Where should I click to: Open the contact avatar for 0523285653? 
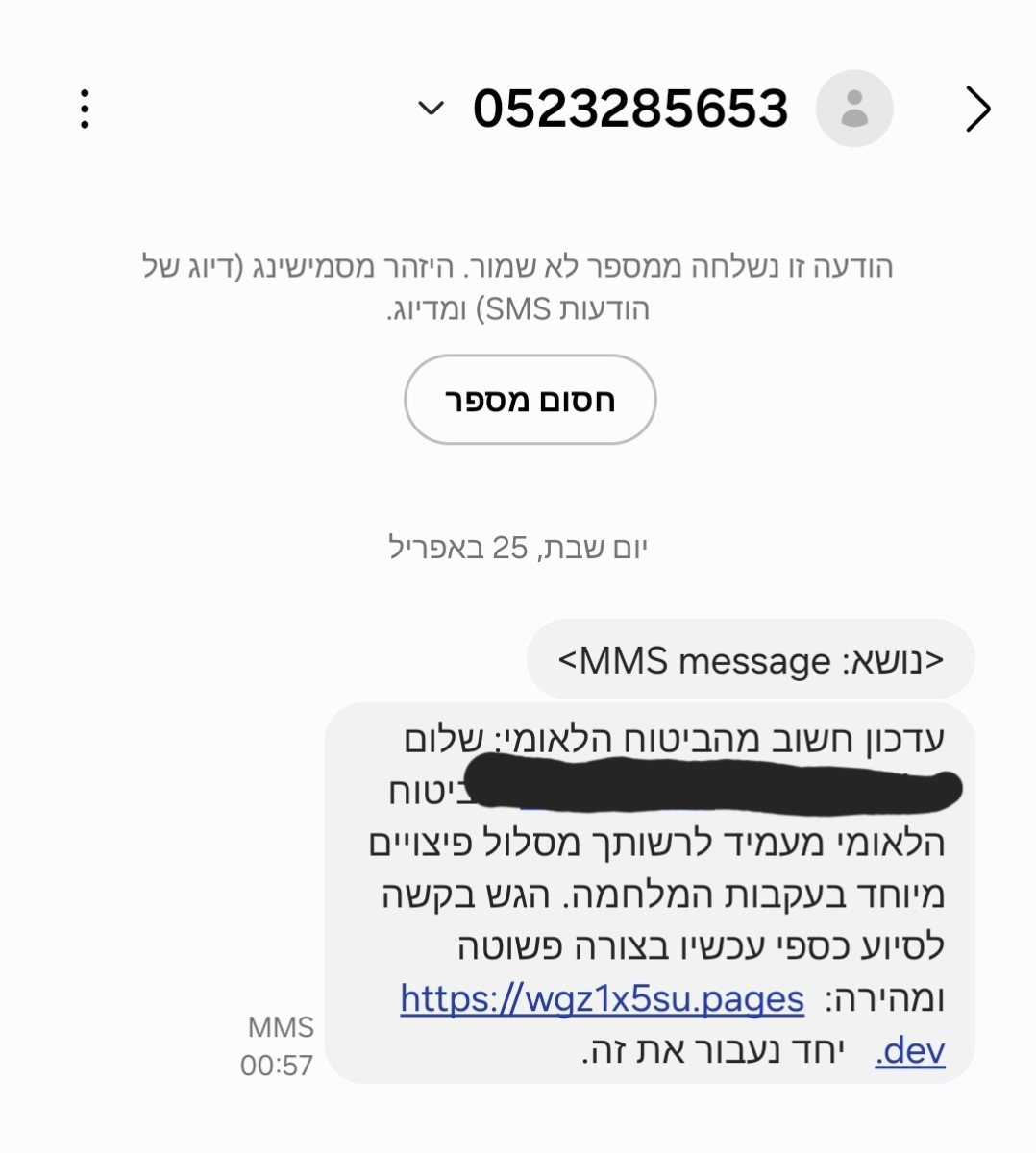pos(853,109)
